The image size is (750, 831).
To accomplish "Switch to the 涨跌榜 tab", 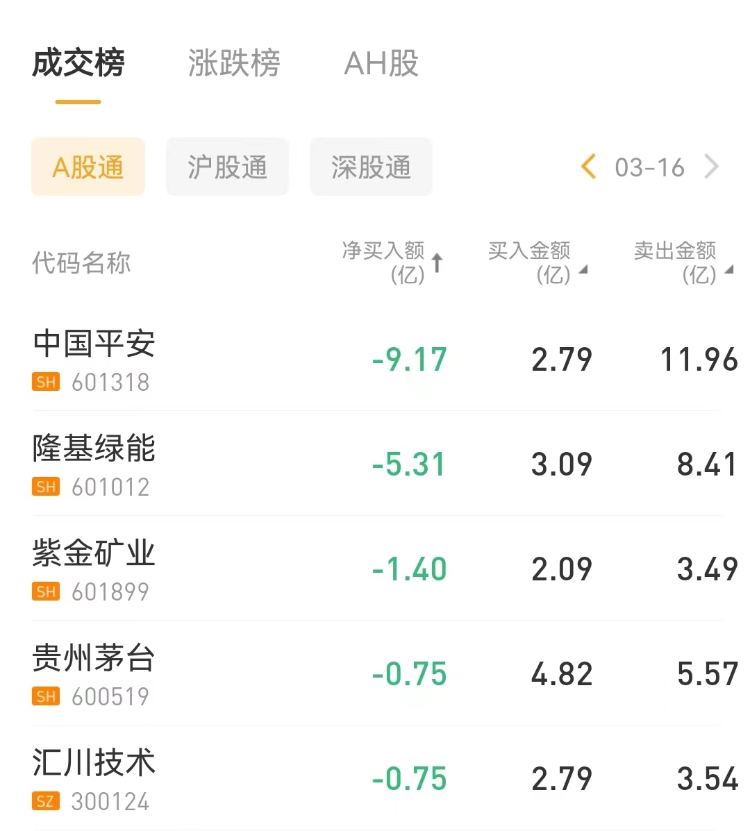I will 234,64.
